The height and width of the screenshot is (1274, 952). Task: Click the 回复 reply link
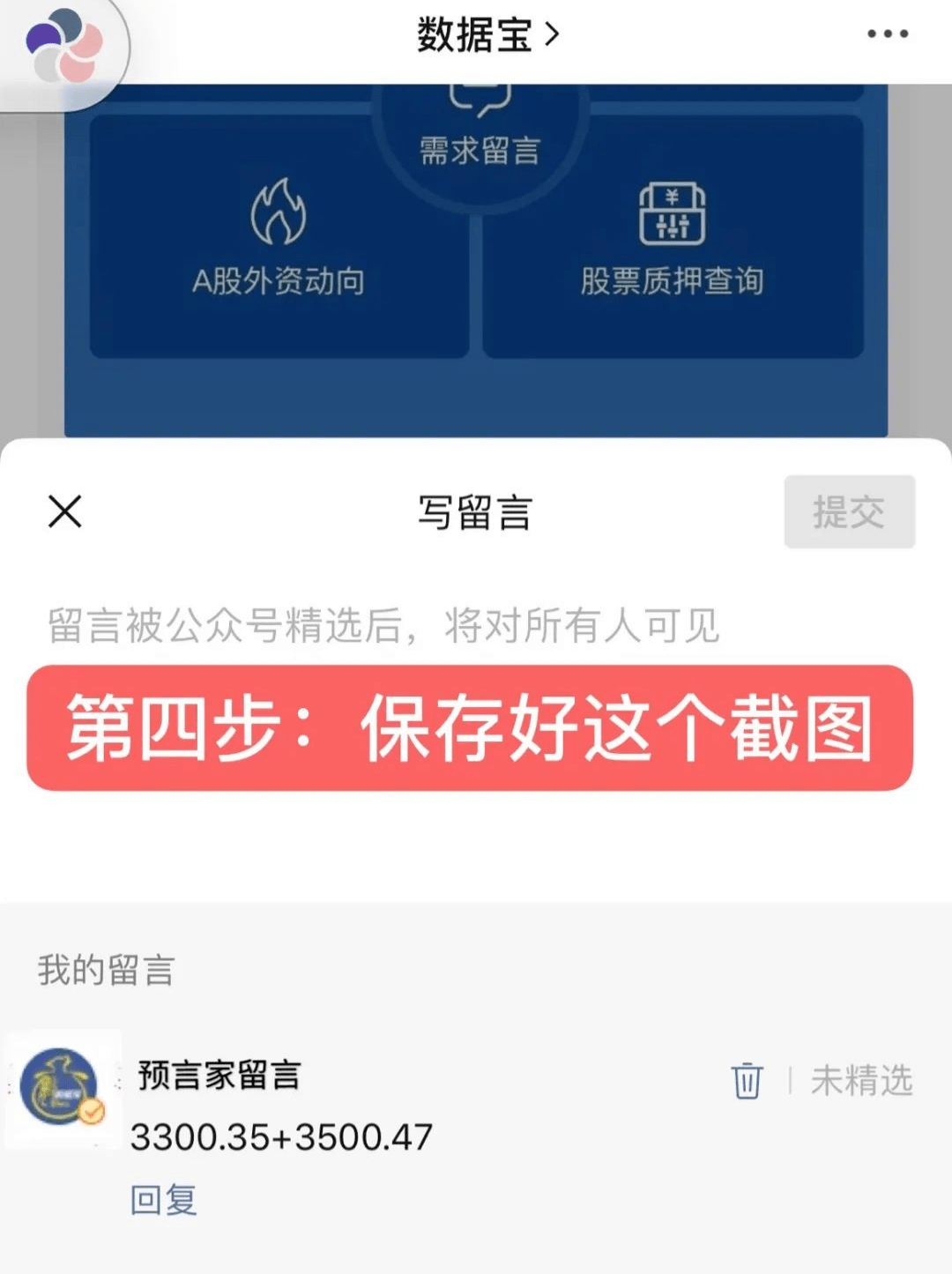(164, 1199)
